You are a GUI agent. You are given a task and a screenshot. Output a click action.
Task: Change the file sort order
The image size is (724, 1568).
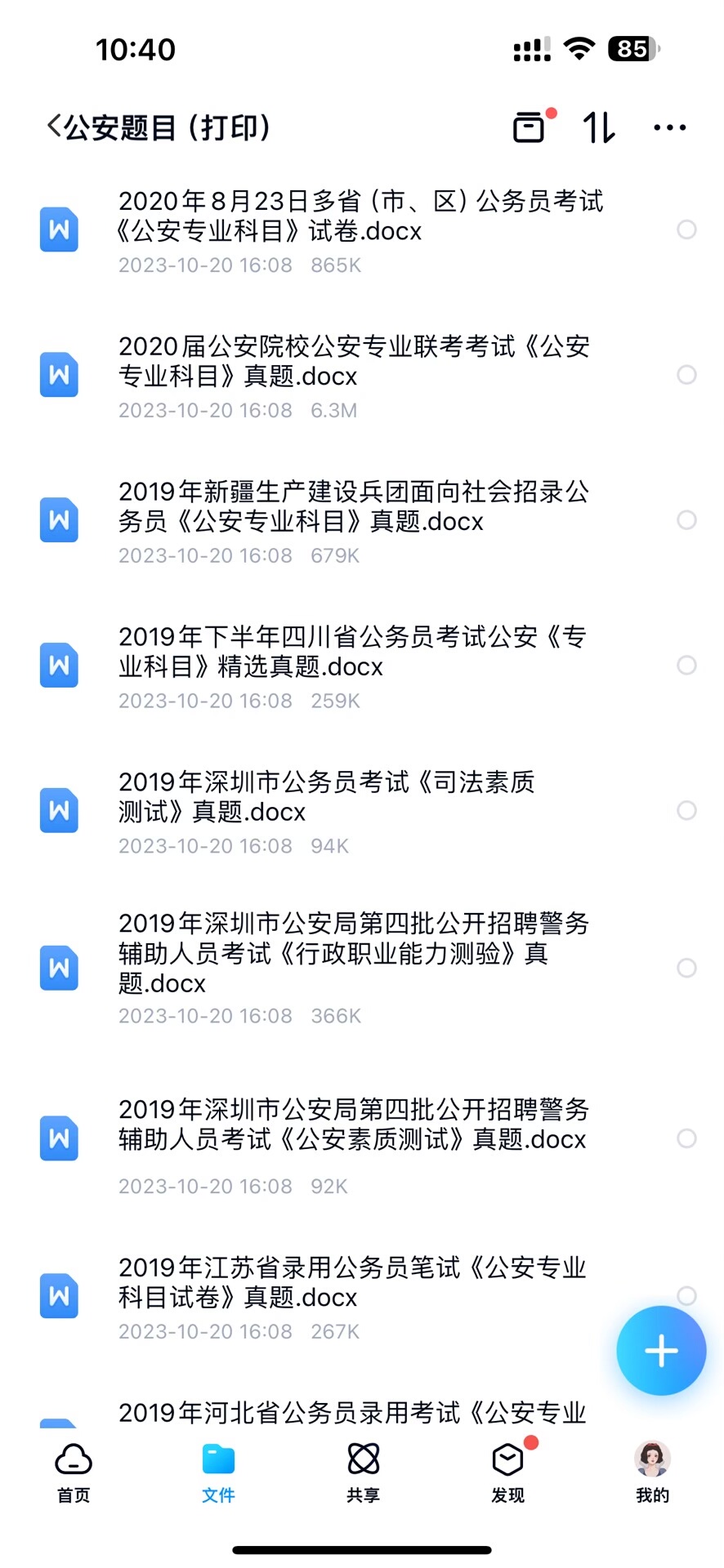[599, 127]
